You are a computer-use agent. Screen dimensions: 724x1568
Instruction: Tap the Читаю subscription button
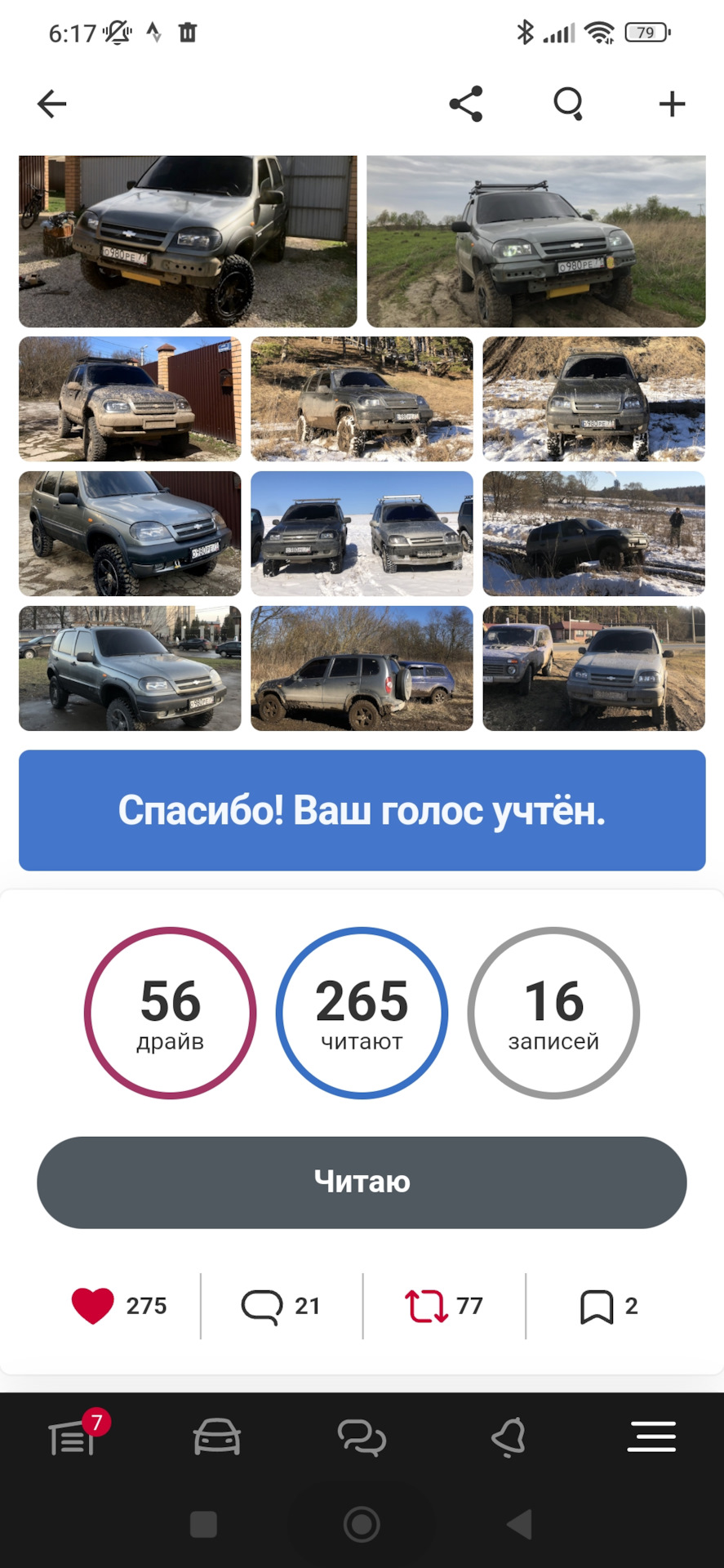point(362,1182)
